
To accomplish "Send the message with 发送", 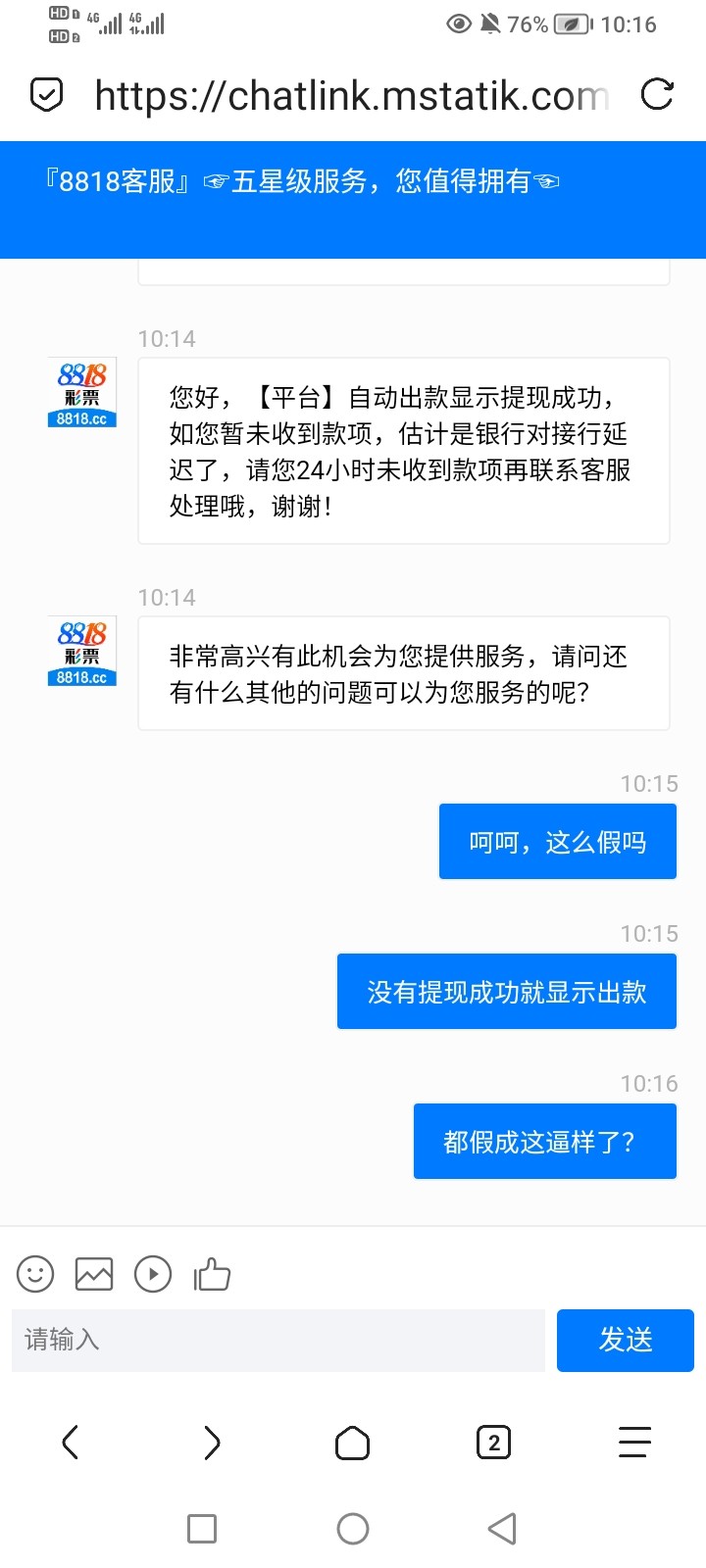I will 625,1340.
